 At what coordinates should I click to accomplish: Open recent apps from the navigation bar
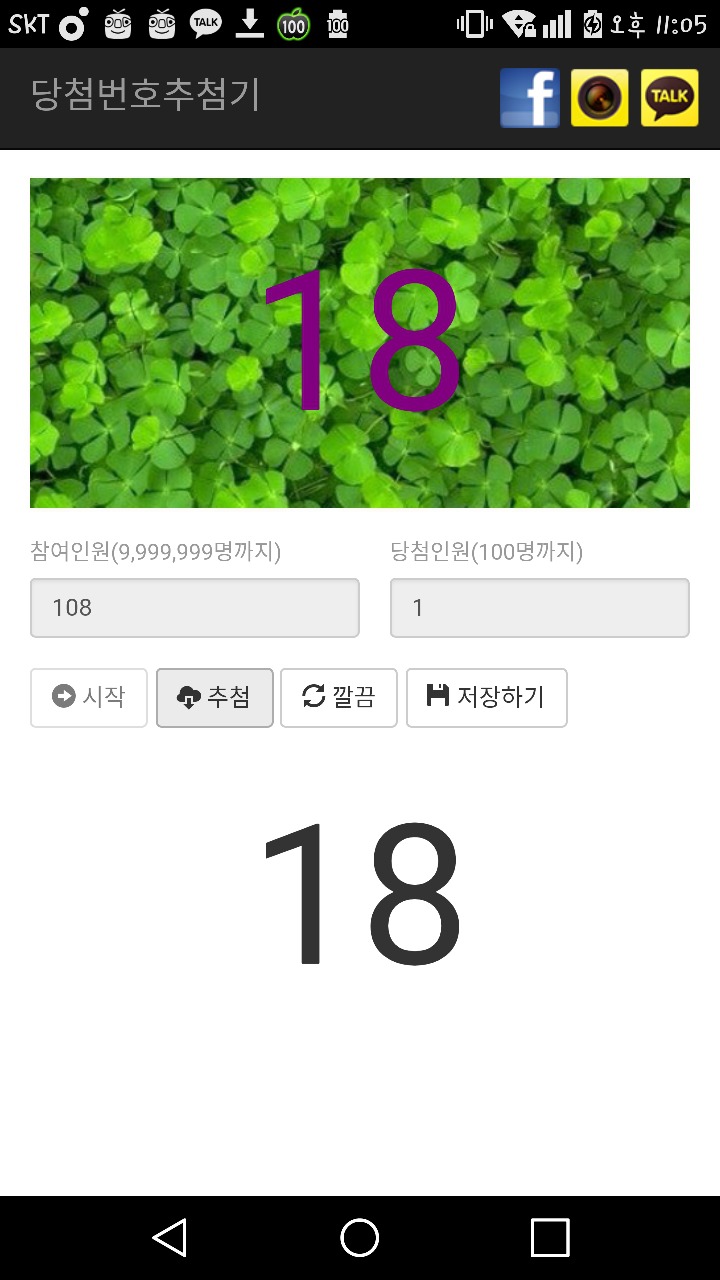point(550,1238)
